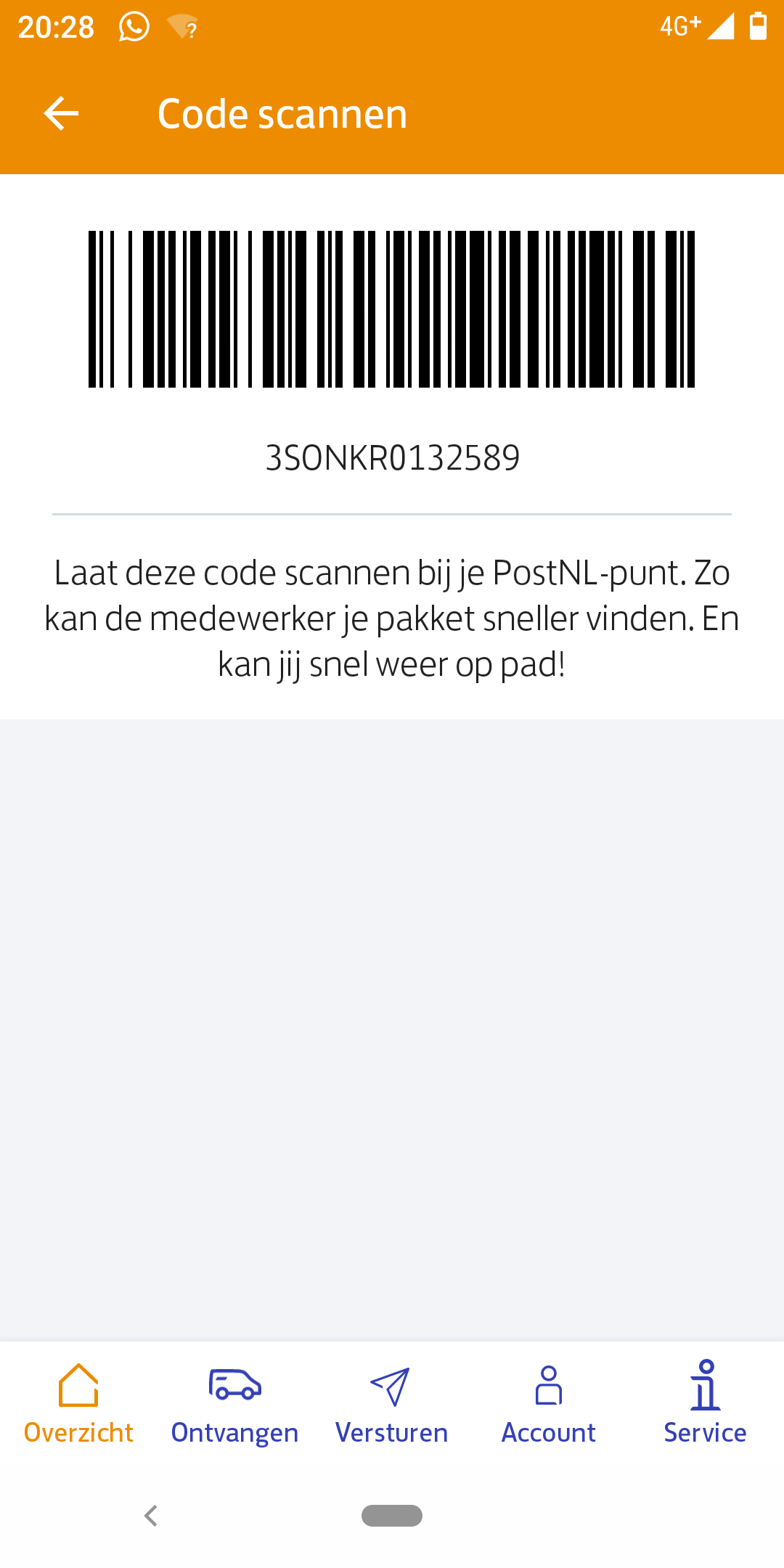Open the Account tab

tap(549, 1404)
